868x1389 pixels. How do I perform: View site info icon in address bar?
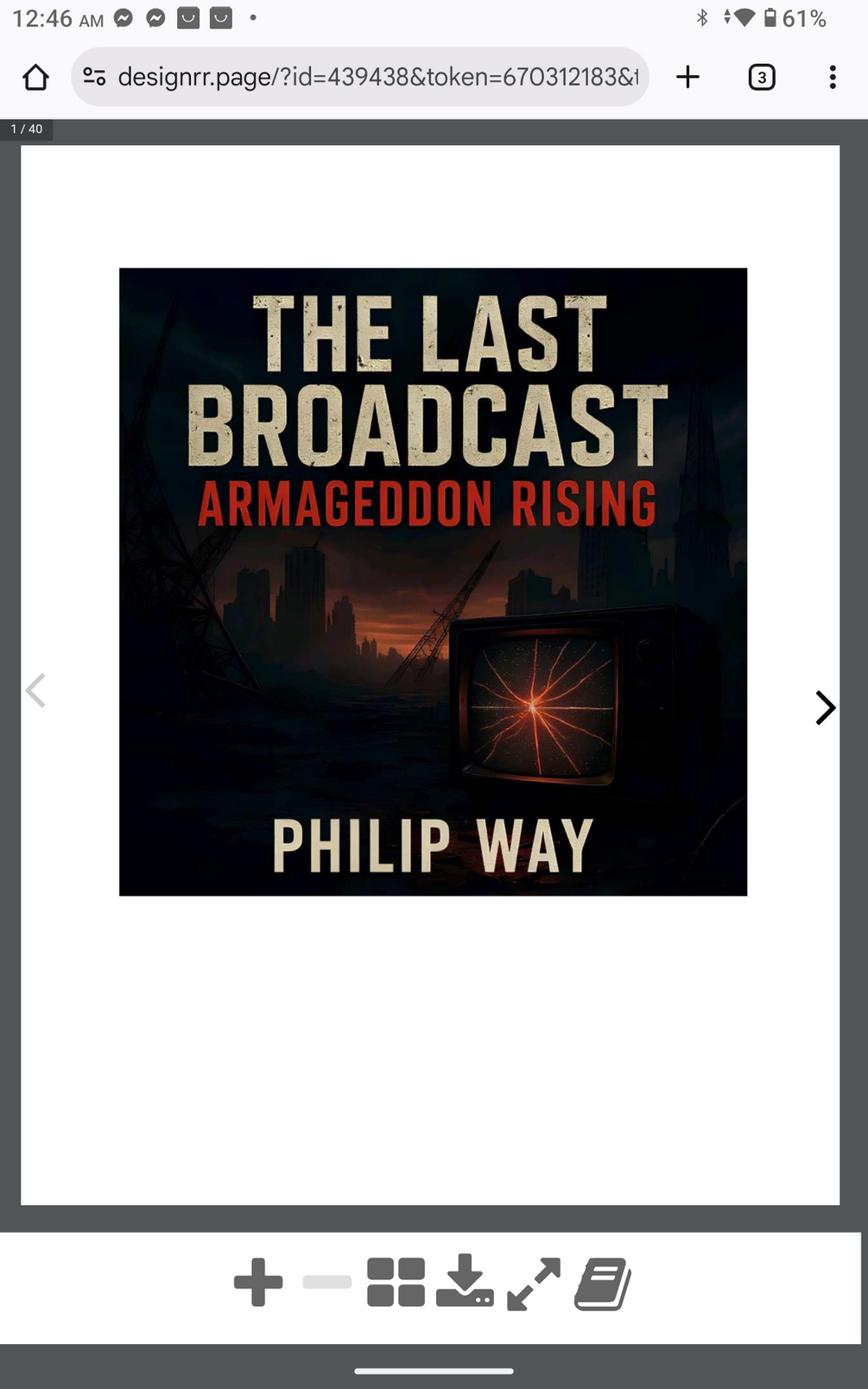(94, 77)
